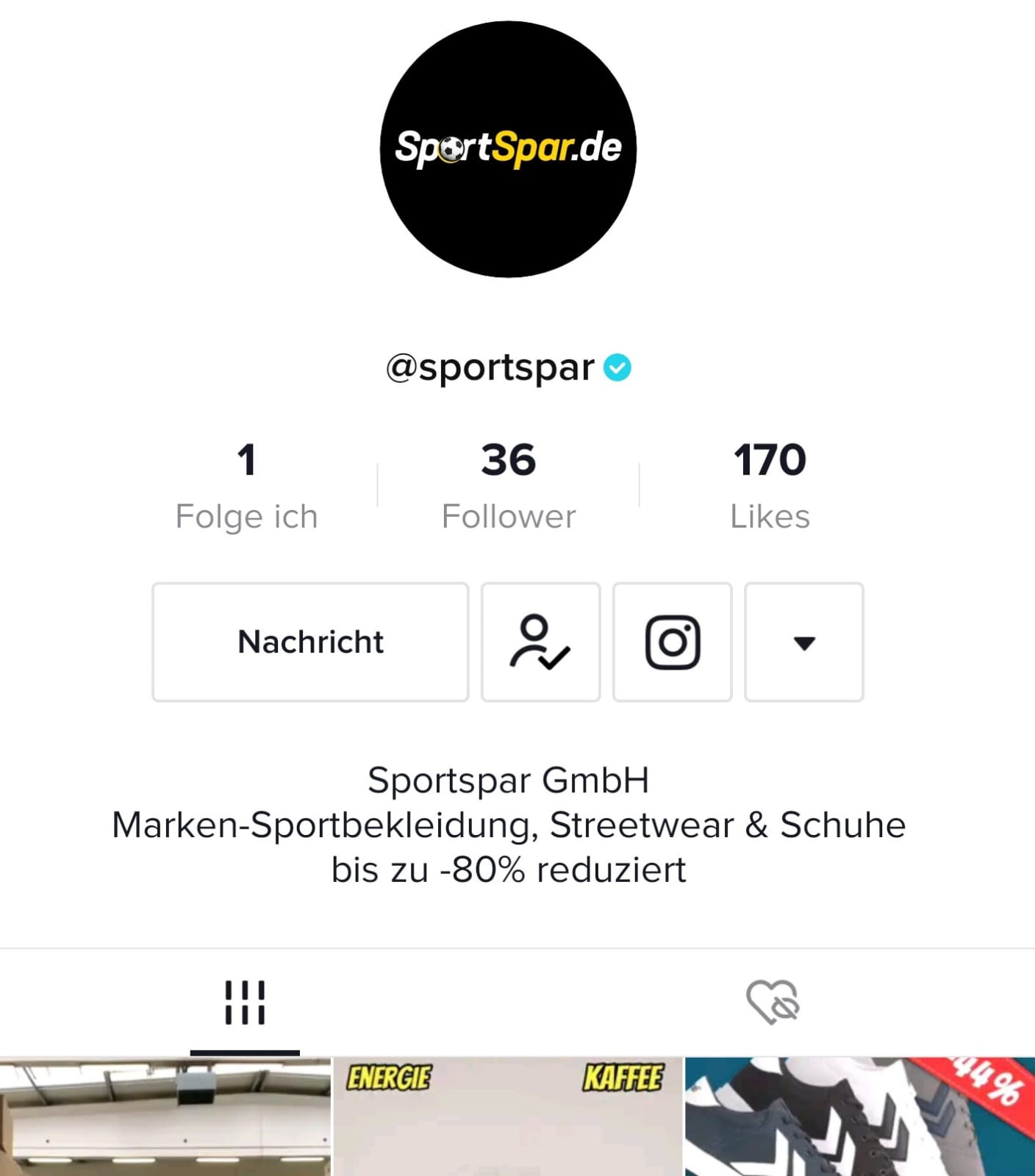The image size is (1035, 1176).
Task: Show the 170 Likes details
Action: (770, 485)
